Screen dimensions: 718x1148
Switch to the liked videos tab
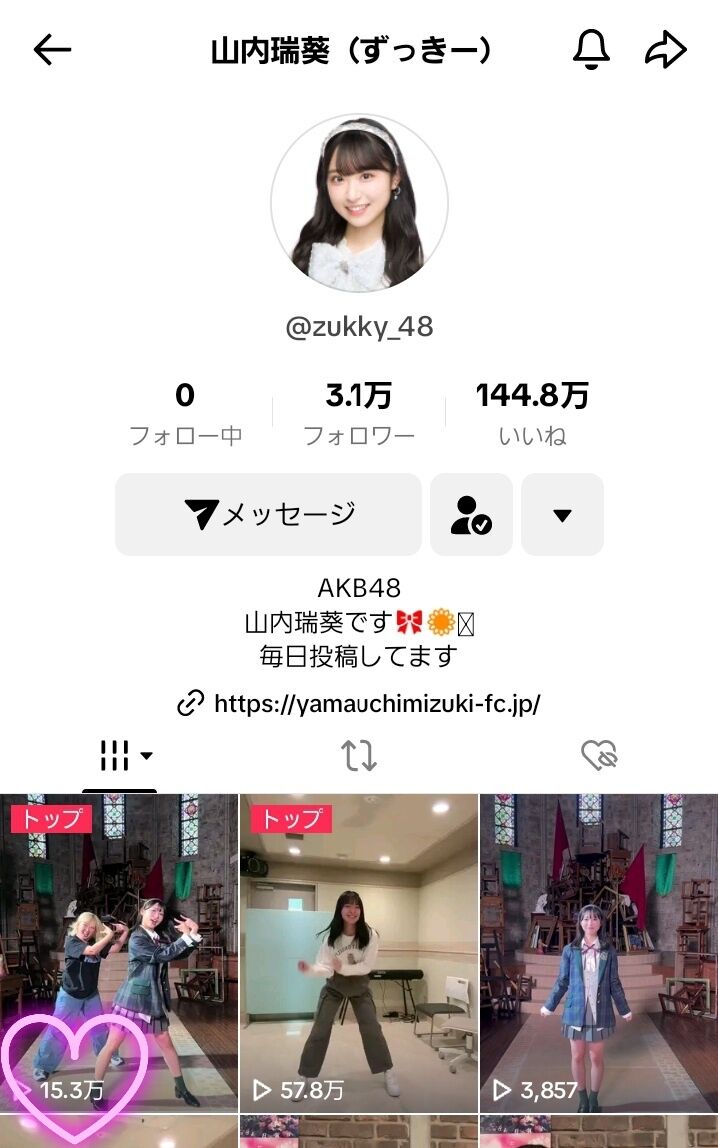point(599,757)
